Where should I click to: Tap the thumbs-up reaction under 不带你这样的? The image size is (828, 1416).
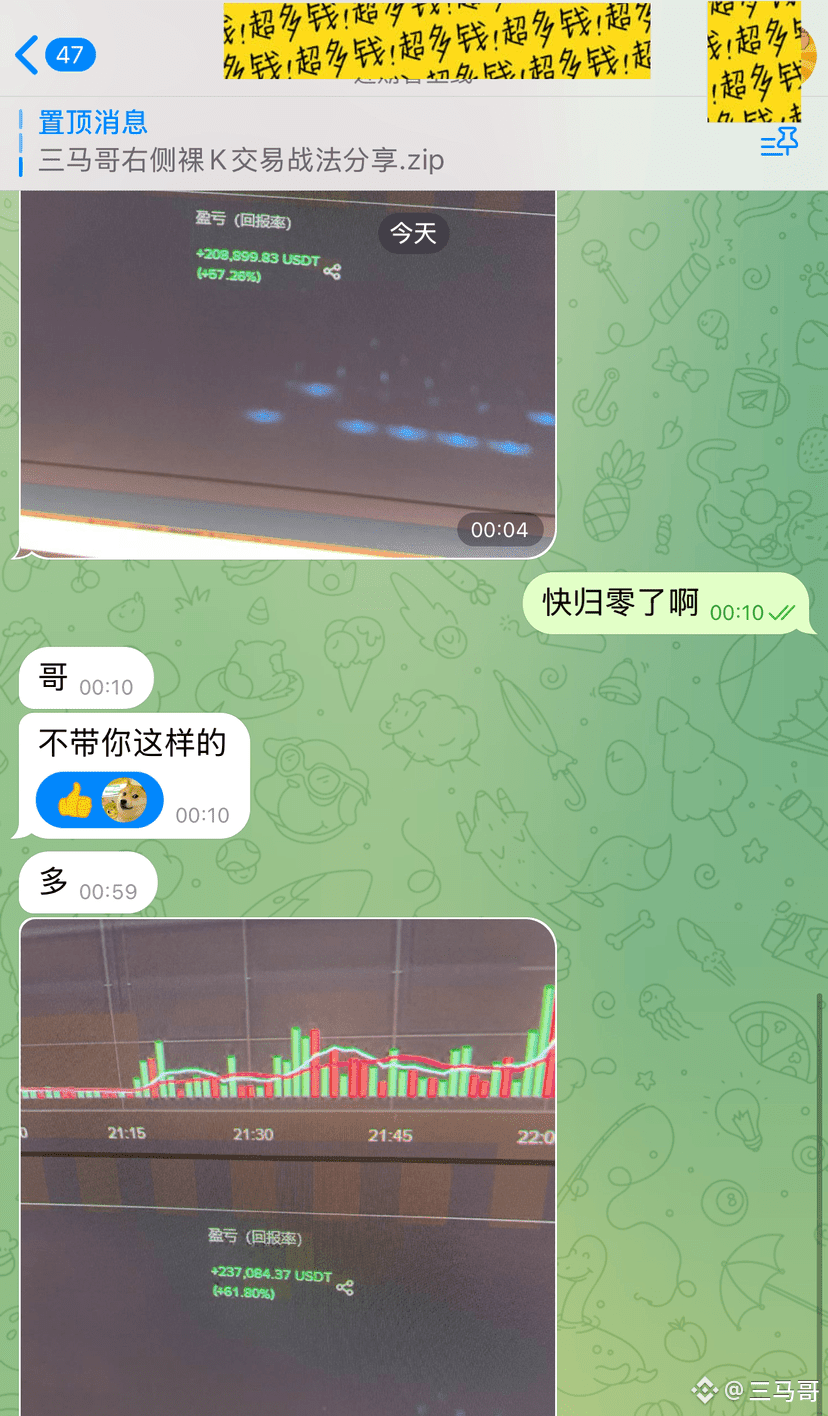[x=75, y=800]
